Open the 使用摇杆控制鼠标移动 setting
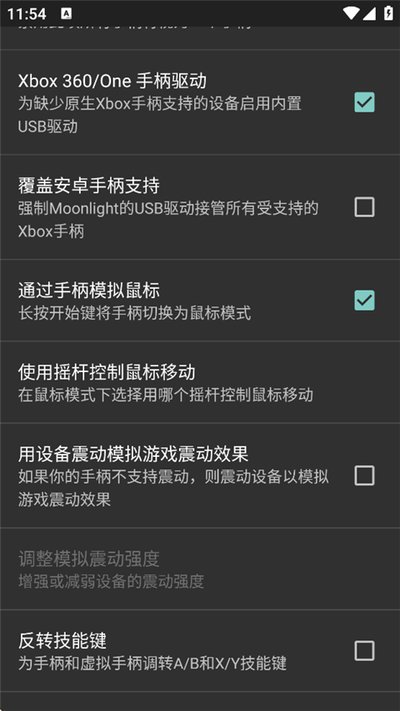Screen dimensions: 400x711 click(200, 382)
